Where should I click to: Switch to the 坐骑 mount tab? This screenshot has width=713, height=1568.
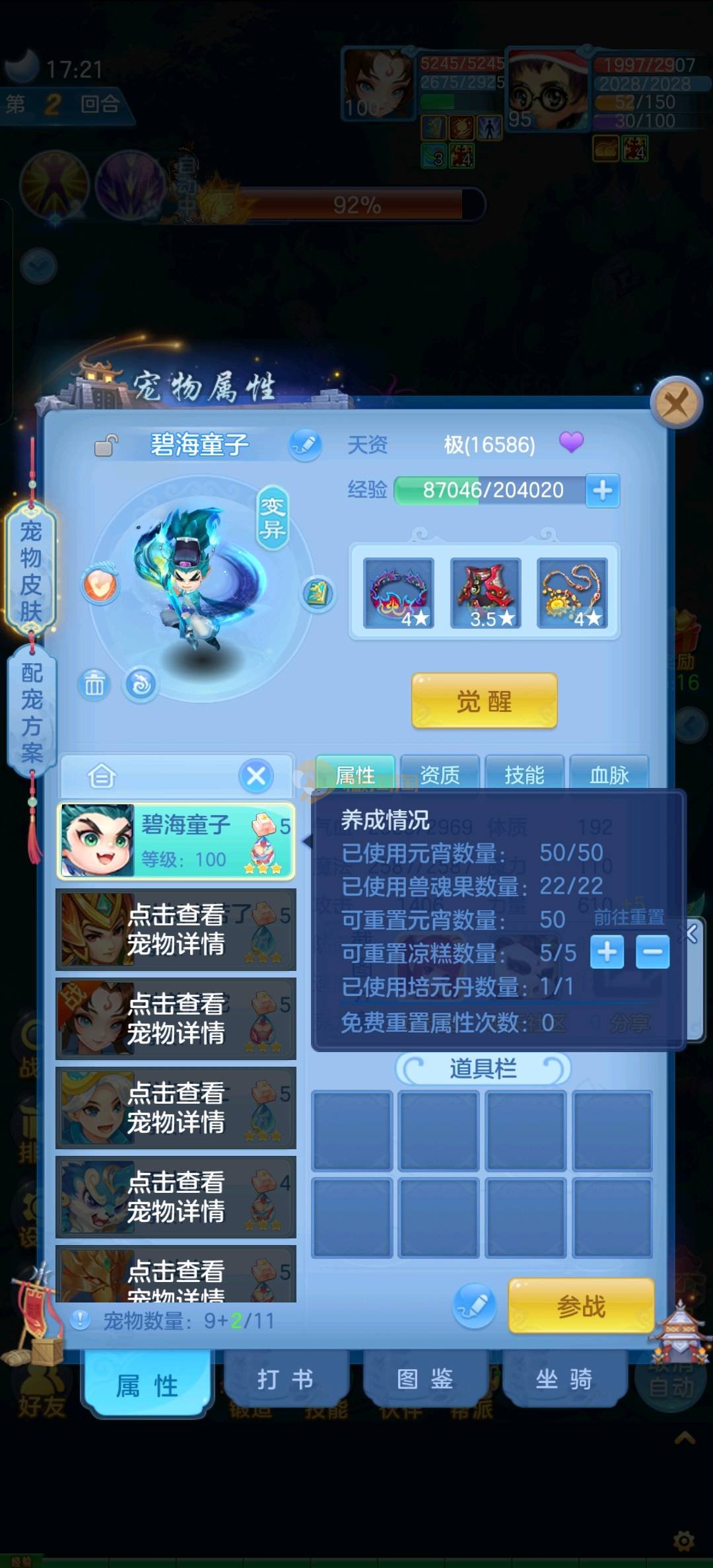click(x=563, y=1379)
